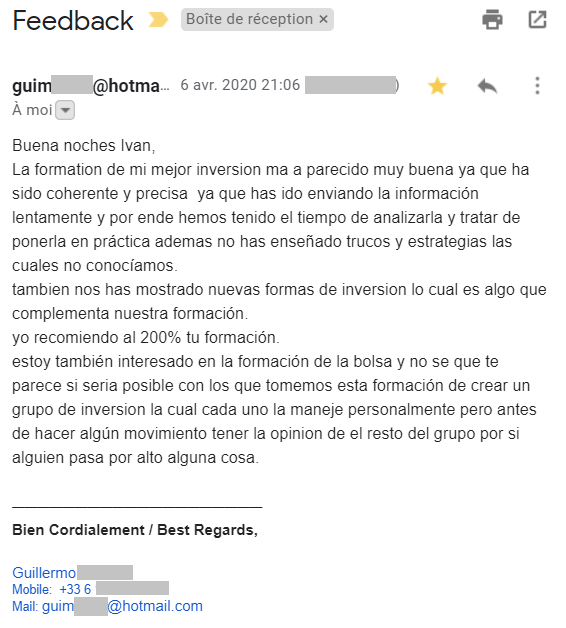Remove the Boîte de réception label
The image size is (566, 628).
click(324, 19)
